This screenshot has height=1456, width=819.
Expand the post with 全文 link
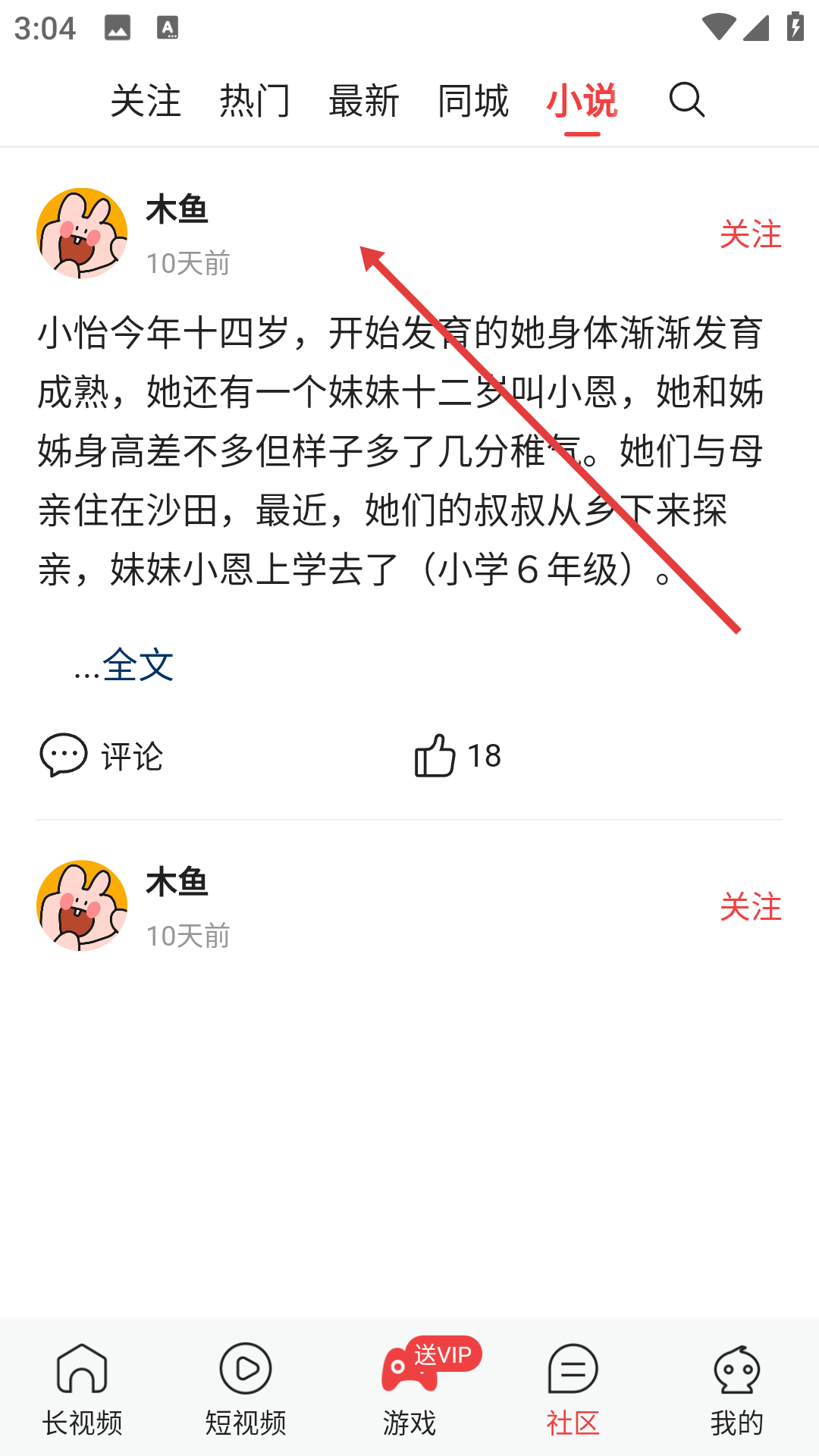[x=139, y=666]
